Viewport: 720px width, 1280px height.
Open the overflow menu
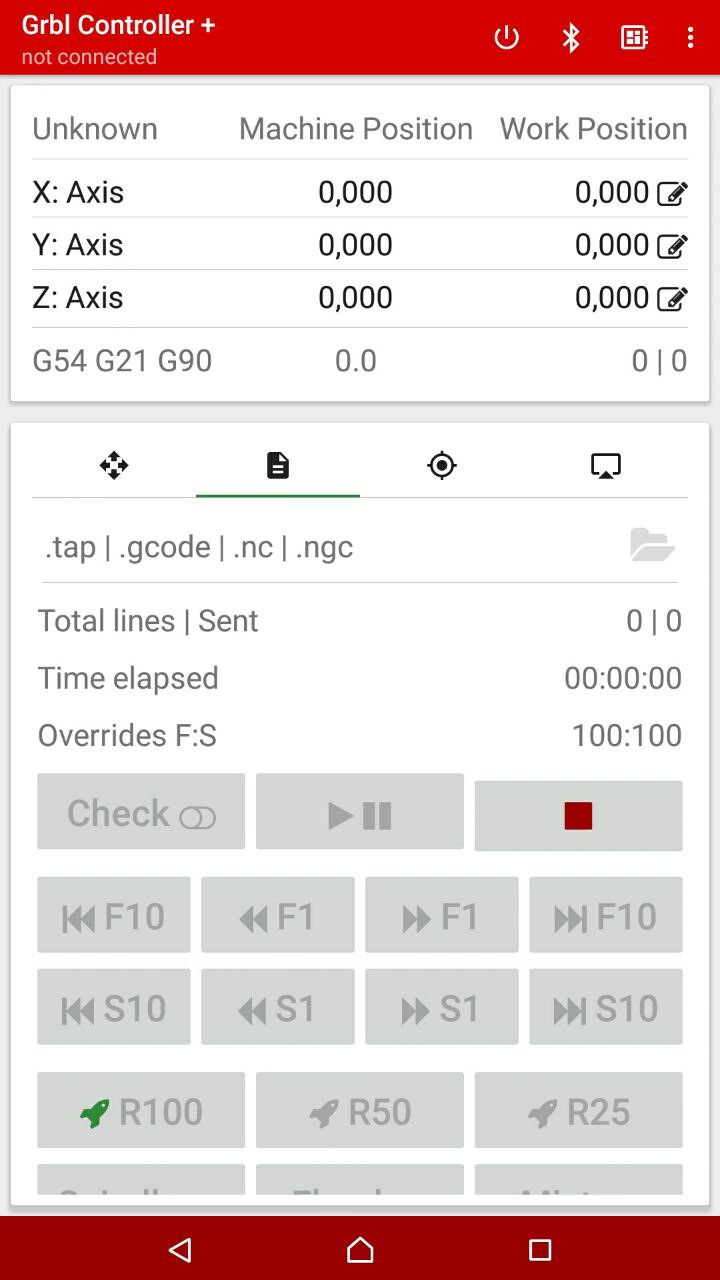[x=690, y=38]
